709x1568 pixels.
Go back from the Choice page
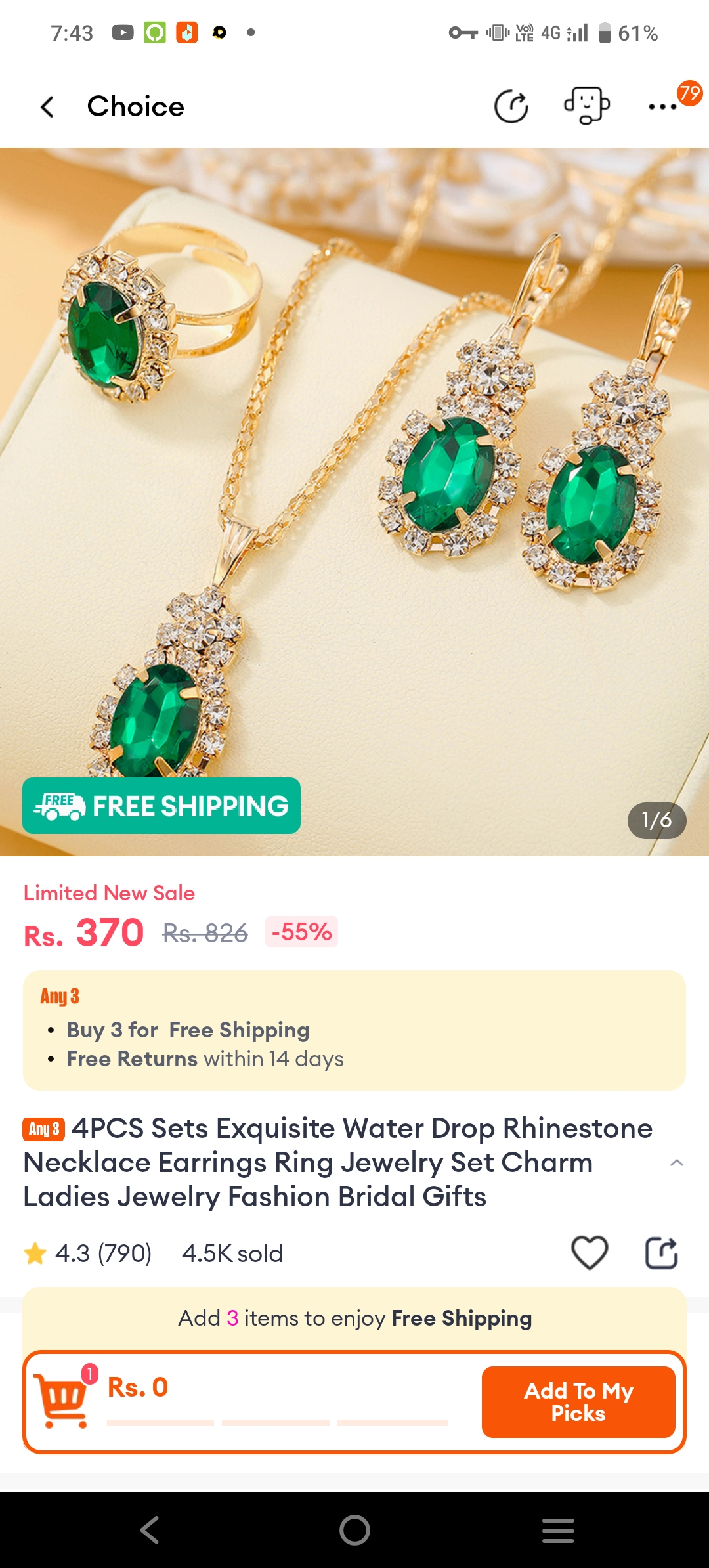47,106
